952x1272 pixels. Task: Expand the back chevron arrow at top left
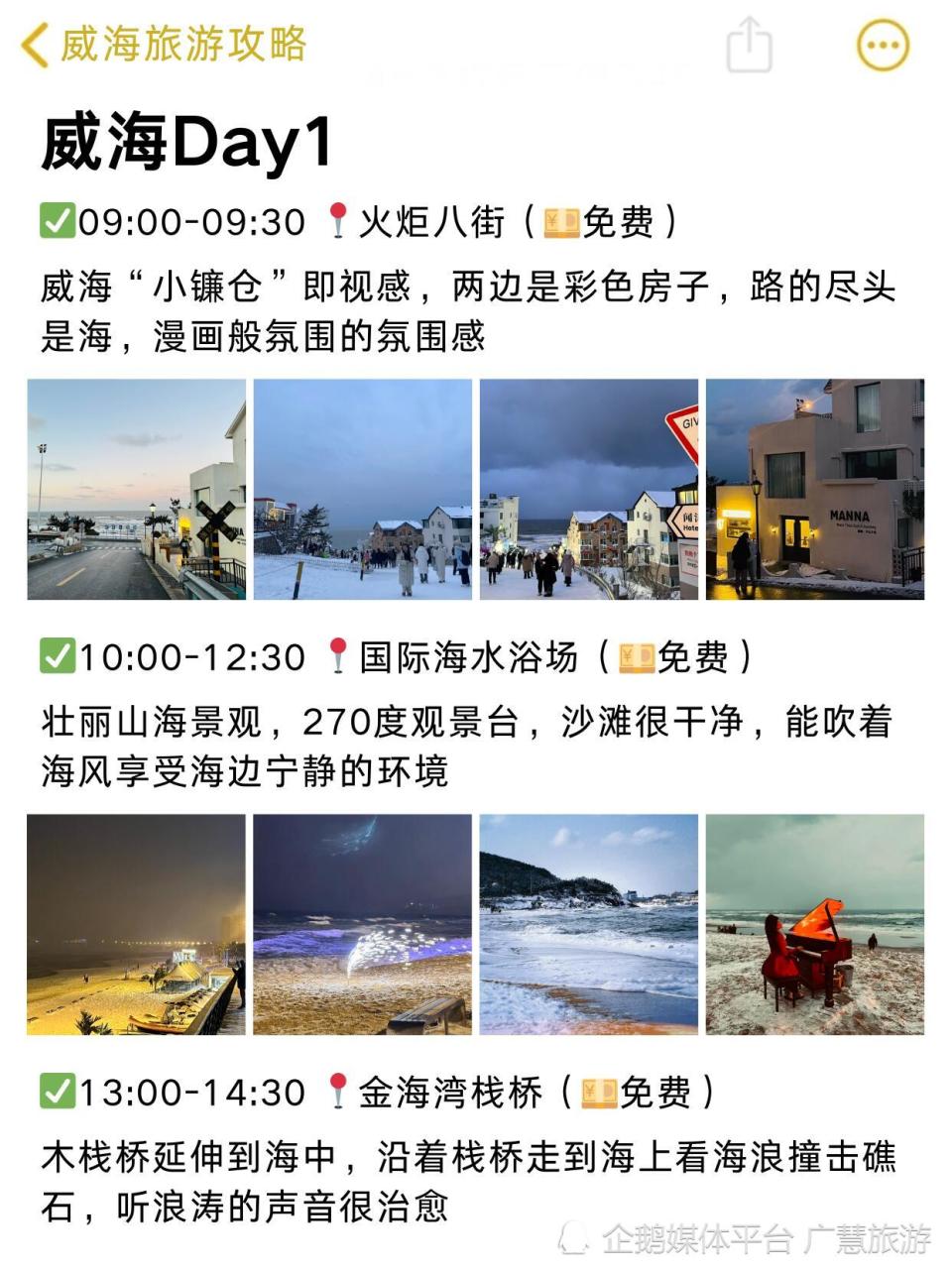click(x=33, y=42)
